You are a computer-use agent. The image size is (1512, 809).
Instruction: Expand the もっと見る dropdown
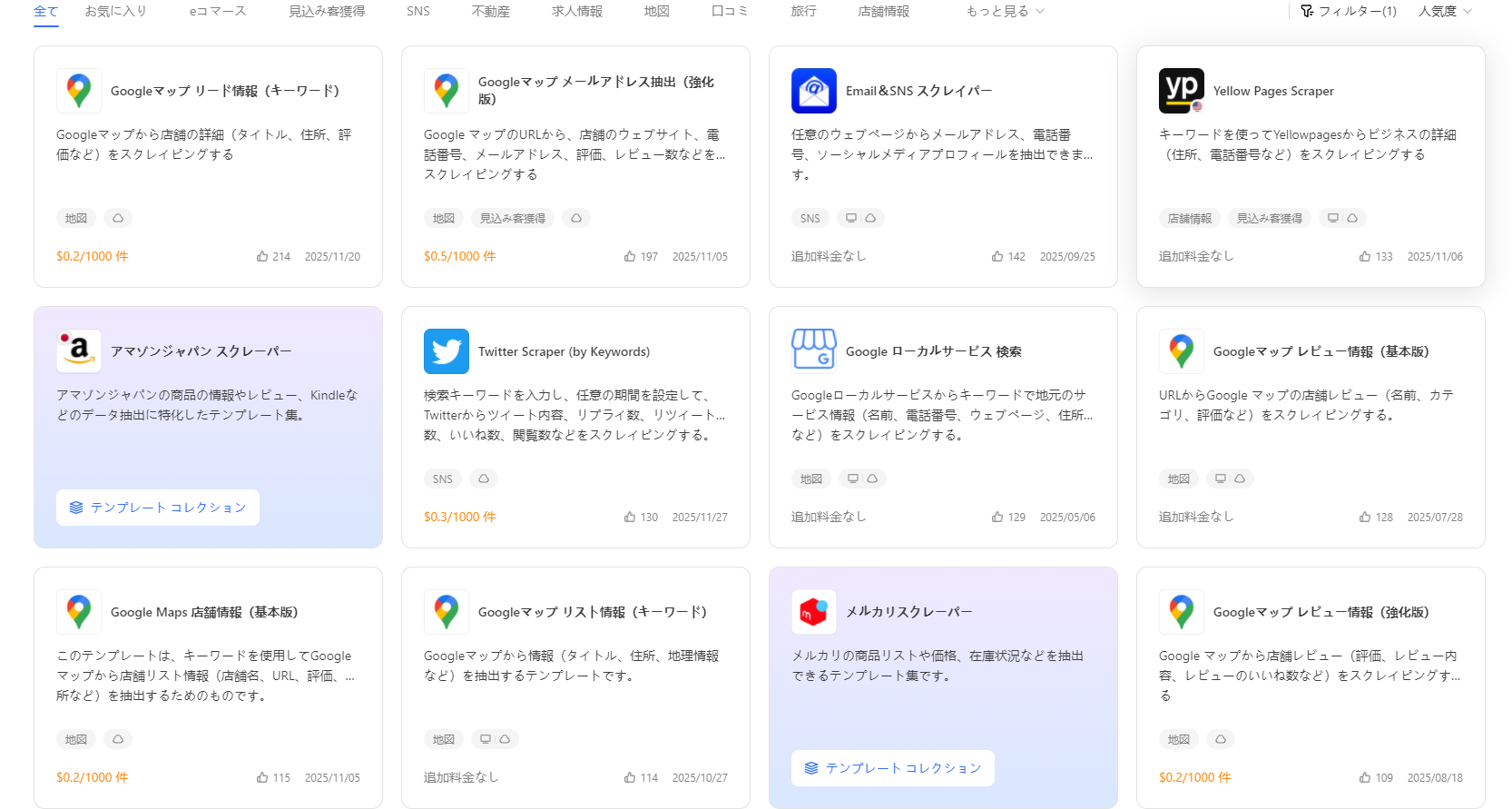click(x=1005, y=11)
